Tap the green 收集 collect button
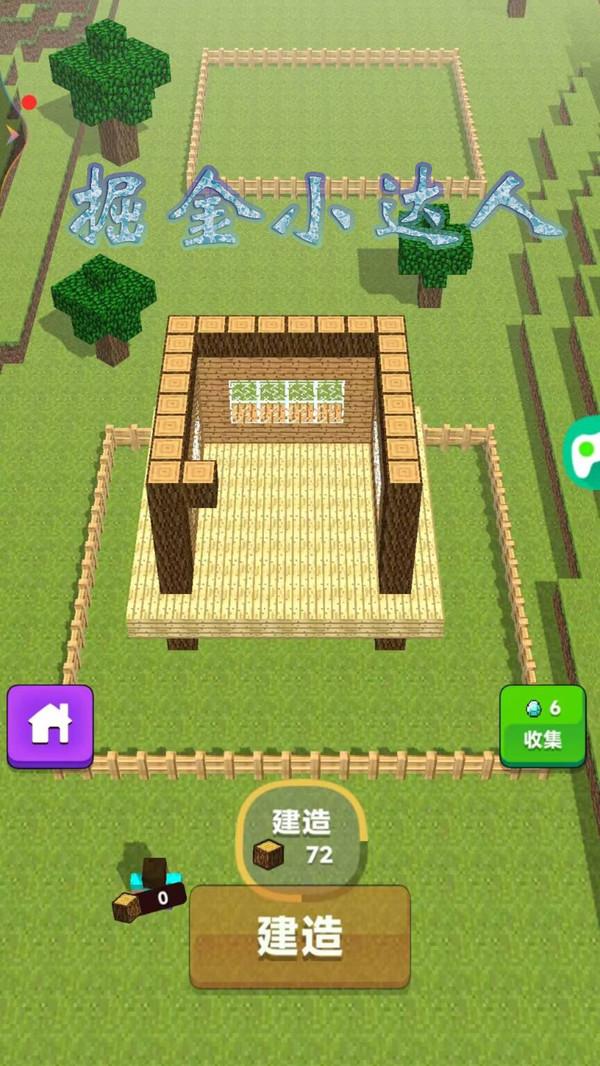The width and height of the screenshot is (600, 1066). pyautogui.click(x=543, y=725)
